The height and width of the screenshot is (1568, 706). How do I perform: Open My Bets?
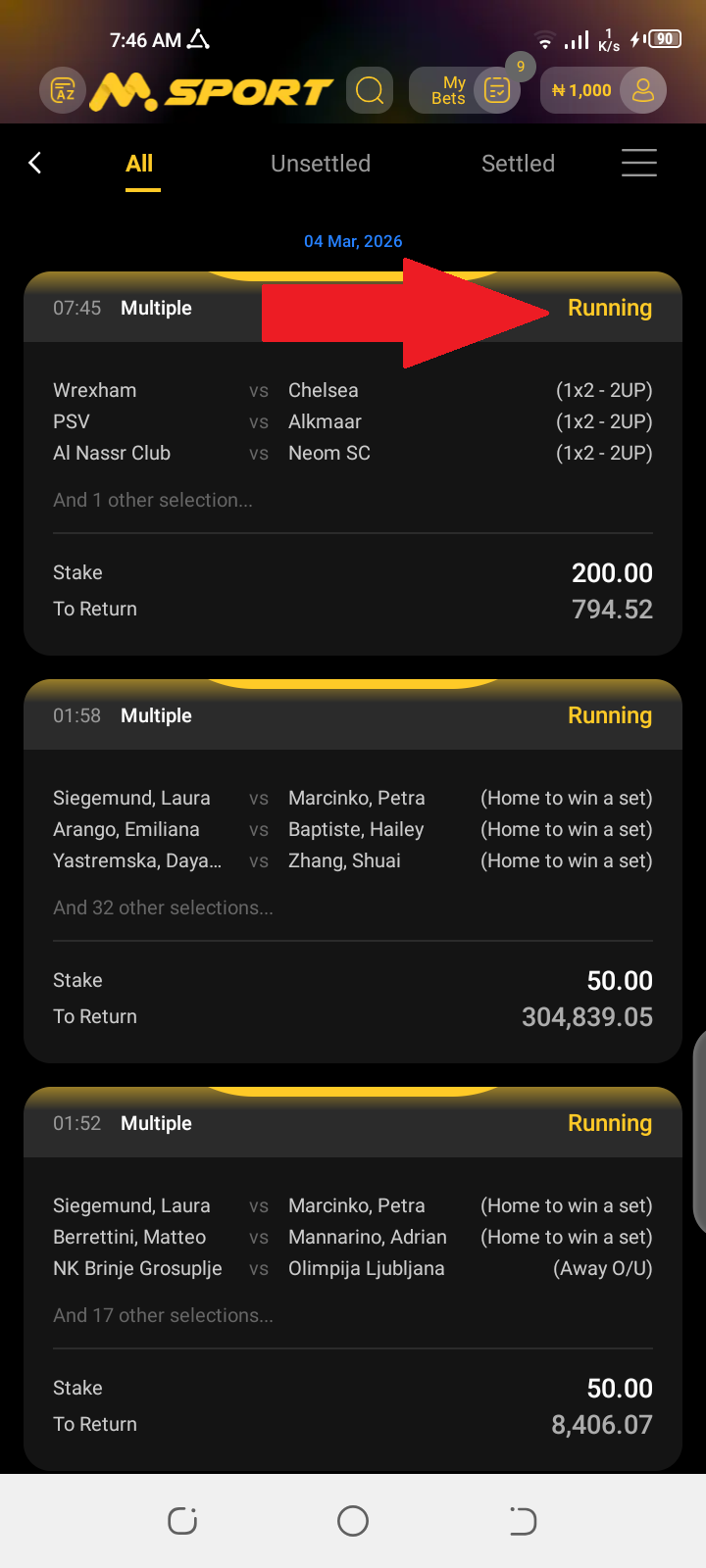464,91
